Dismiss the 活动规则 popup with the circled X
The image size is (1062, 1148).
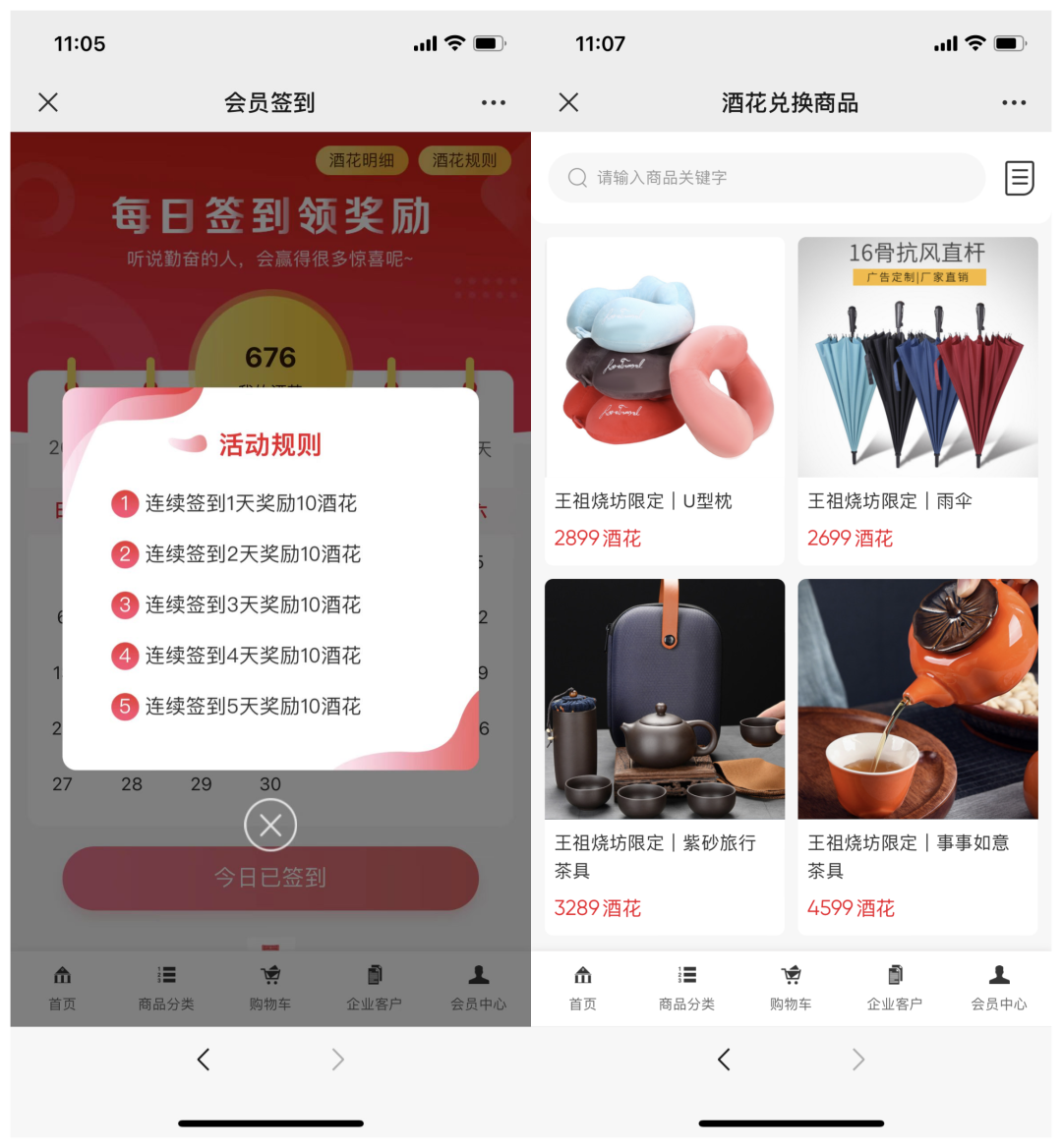pyautogui.click(x=270, y=826)
